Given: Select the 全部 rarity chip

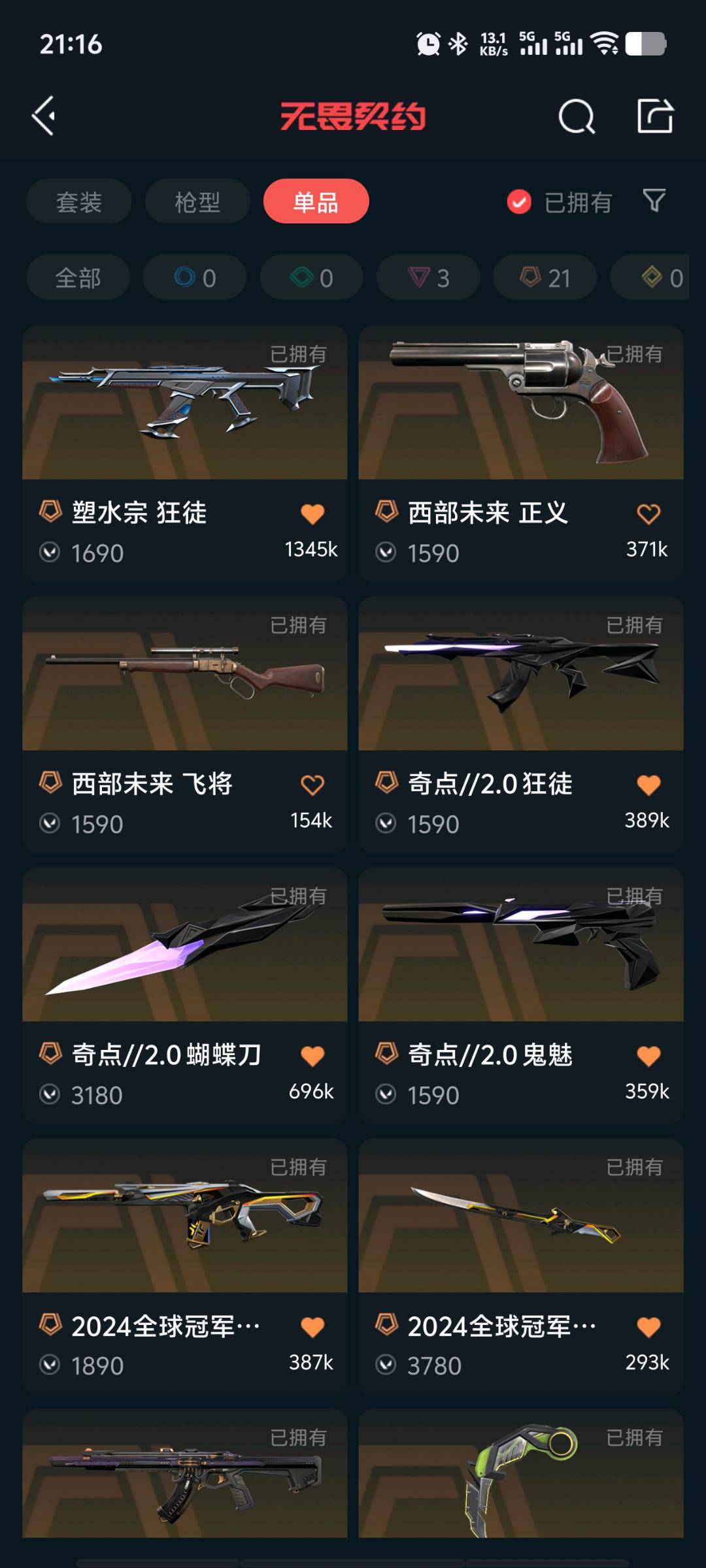Looking at the screenshot, I should (78, 278).
